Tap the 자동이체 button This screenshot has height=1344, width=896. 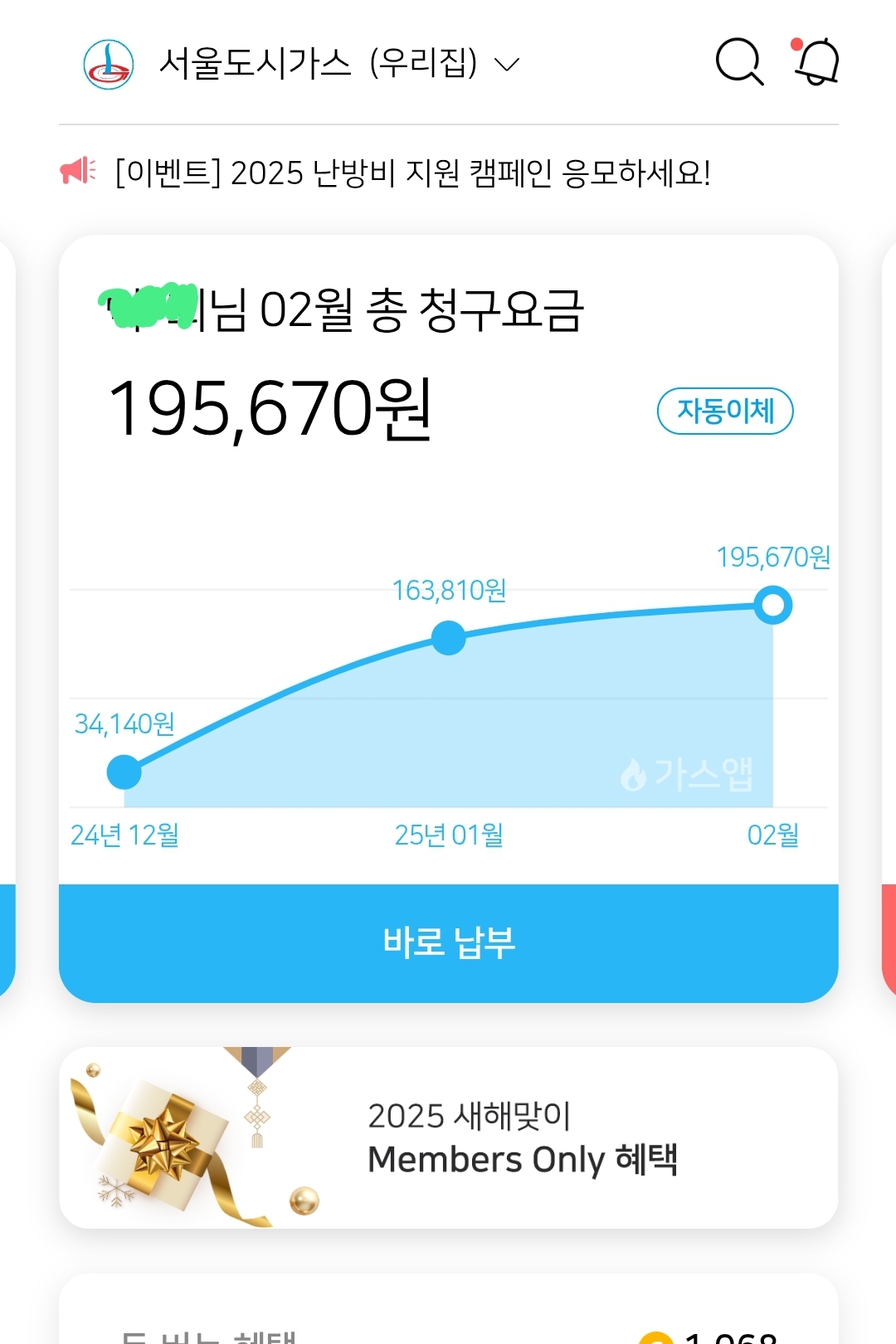coord(724,411)
